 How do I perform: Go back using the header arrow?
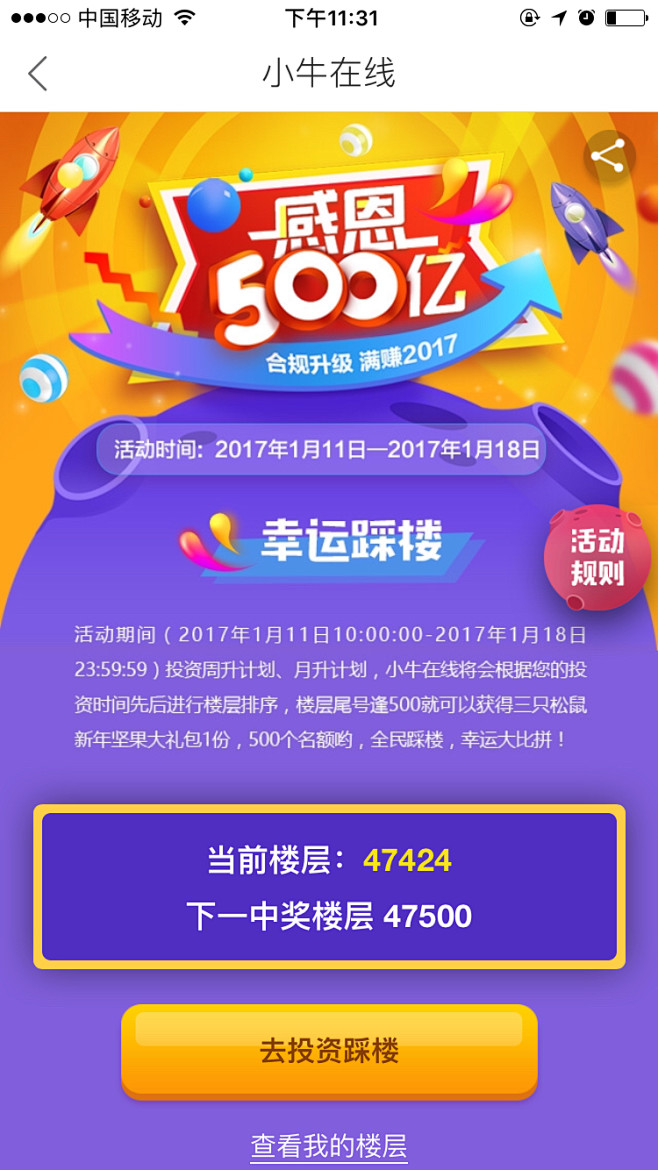[37, 74]
